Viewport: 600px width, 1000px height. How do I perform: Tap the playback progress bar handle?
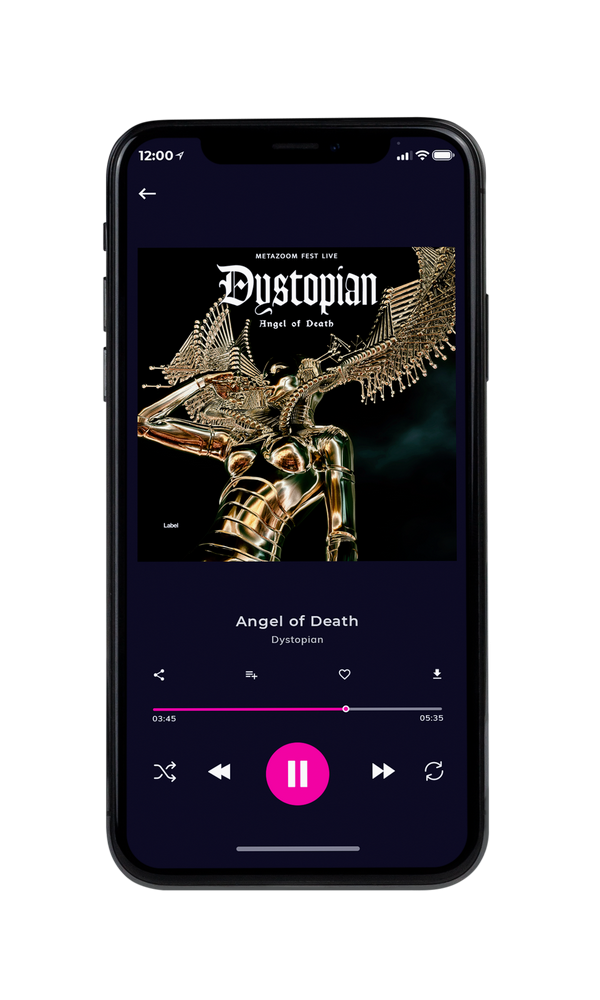(346, 709)
